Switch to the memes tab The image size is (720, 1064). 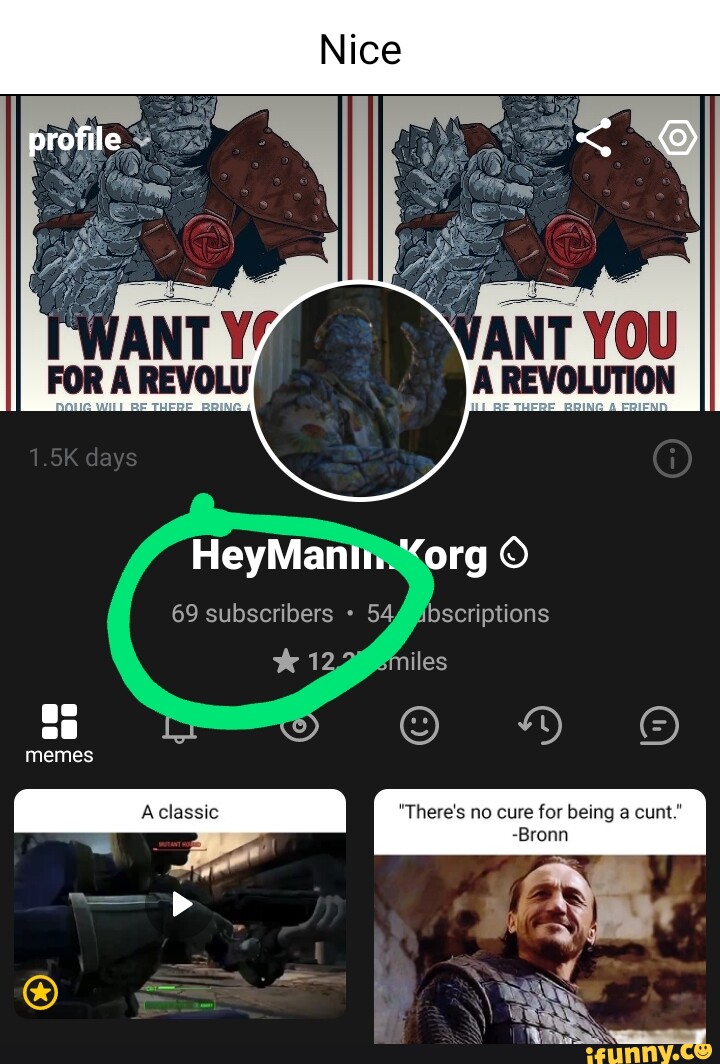click(x=59, y=733)
